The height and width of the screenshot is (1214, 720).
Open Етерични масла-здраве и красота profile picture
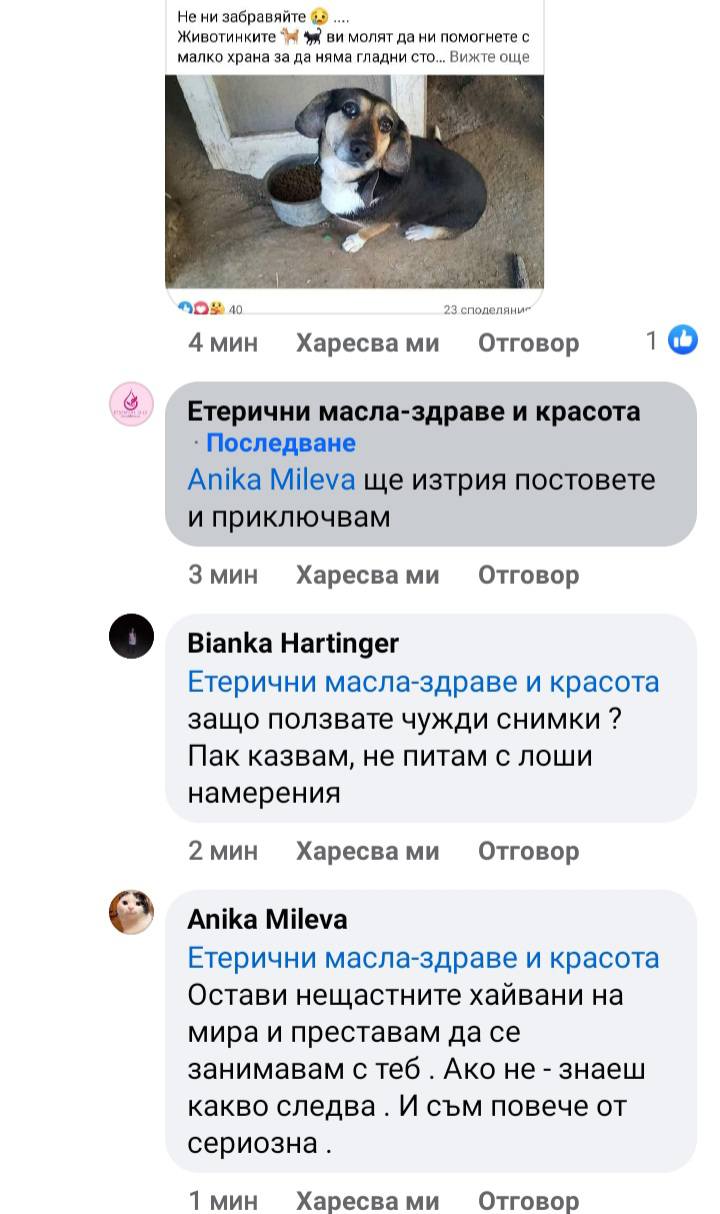pos(131,405)
